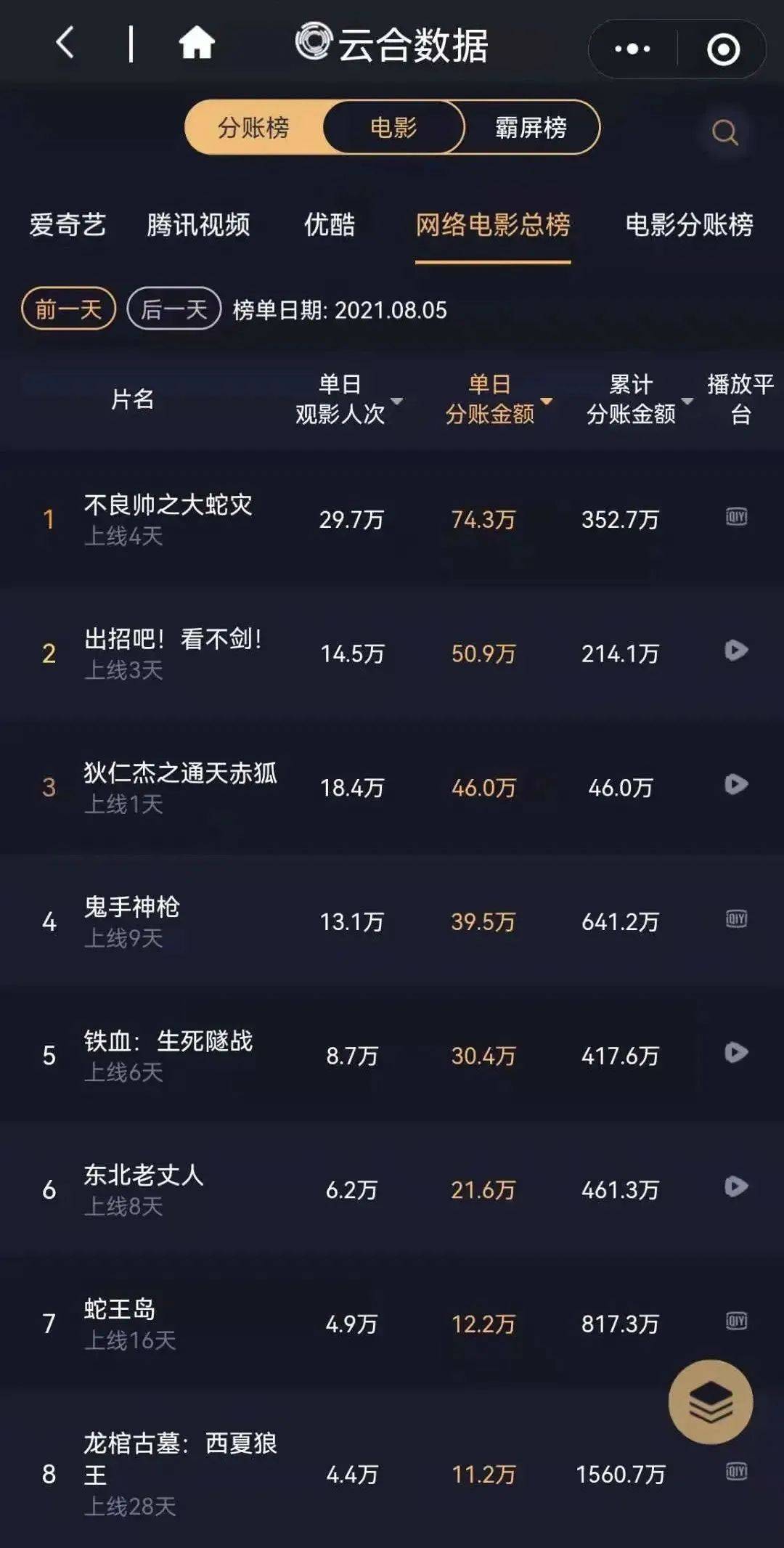Sort by 累计分账金额 column

(x=639, y=399)
